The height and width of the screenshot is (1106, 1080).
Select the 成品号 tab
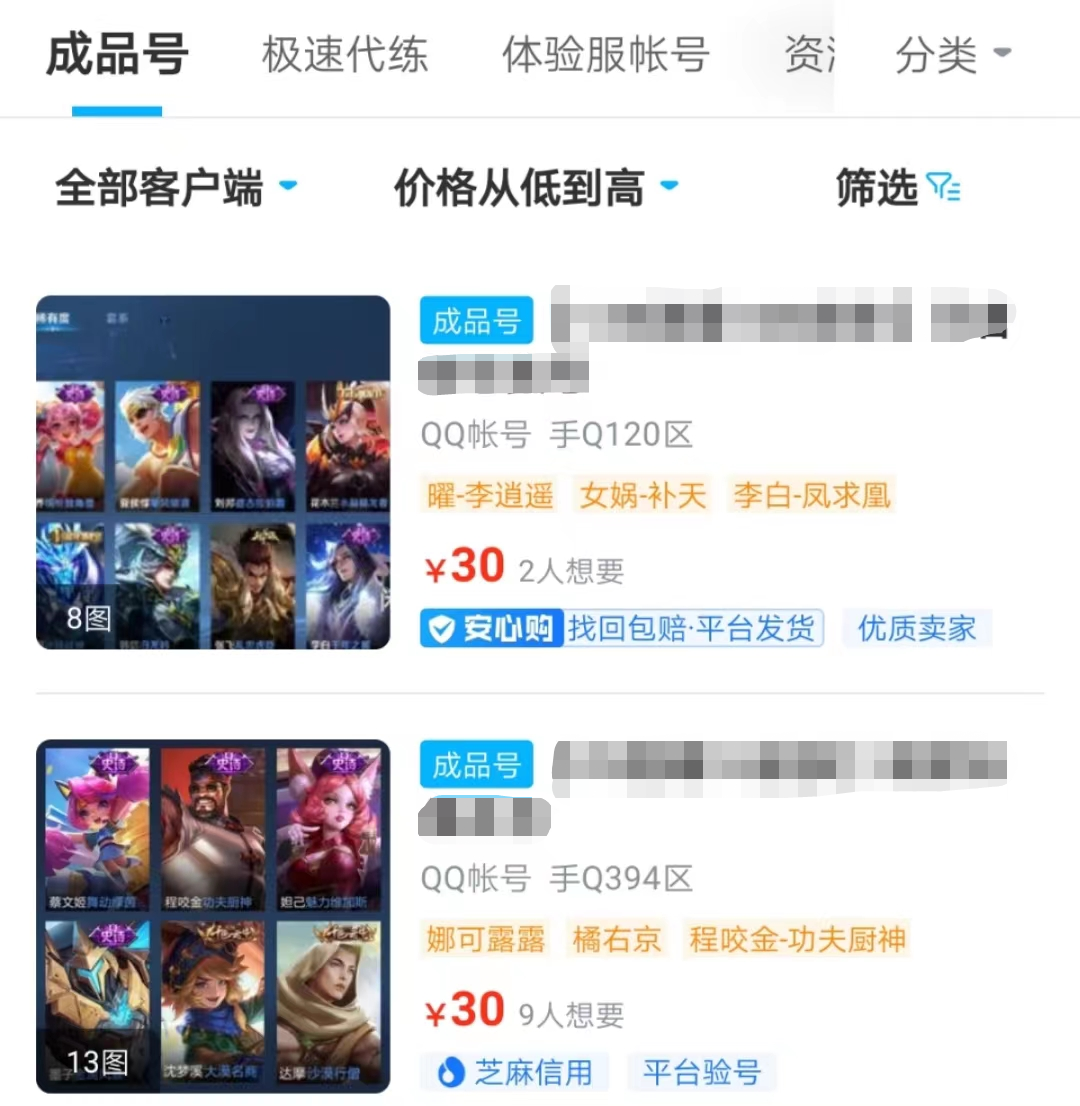coord(117,55)
